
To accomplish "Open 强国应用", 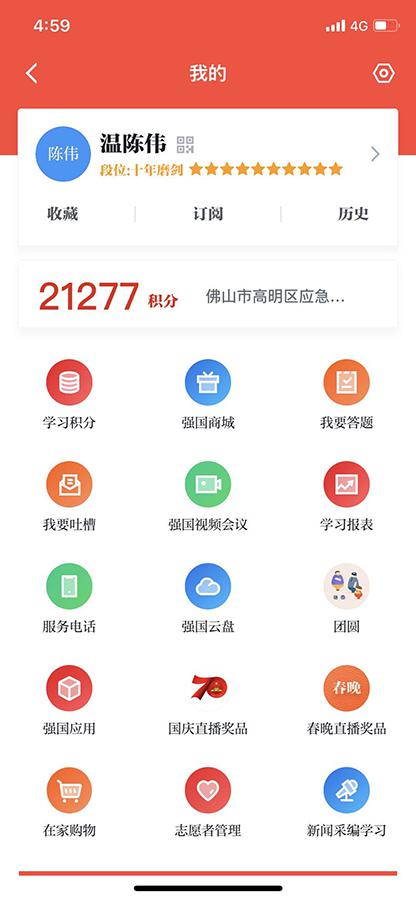I will coord(69,701).
